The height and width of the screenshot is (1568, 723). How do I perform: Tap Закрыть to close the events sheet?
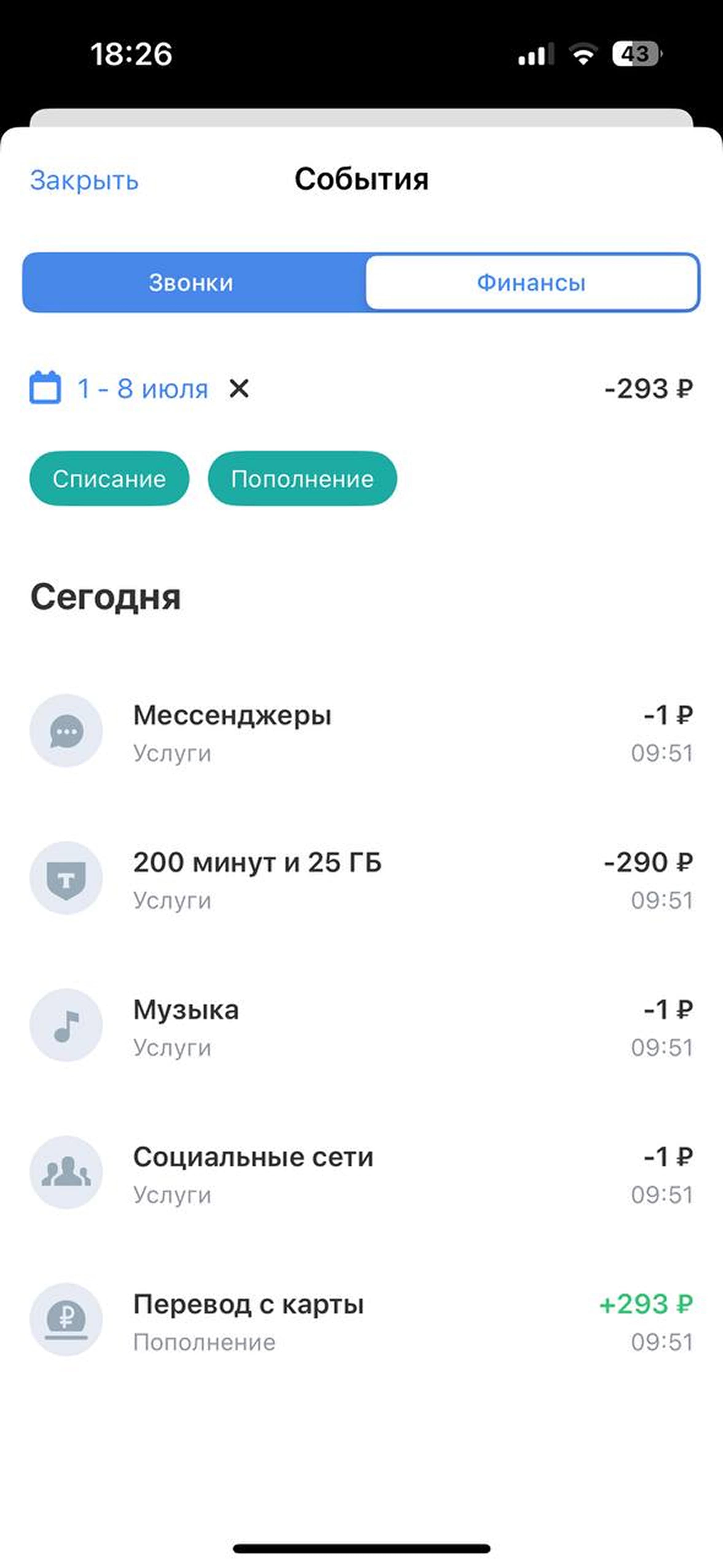[x=85, y=180]
